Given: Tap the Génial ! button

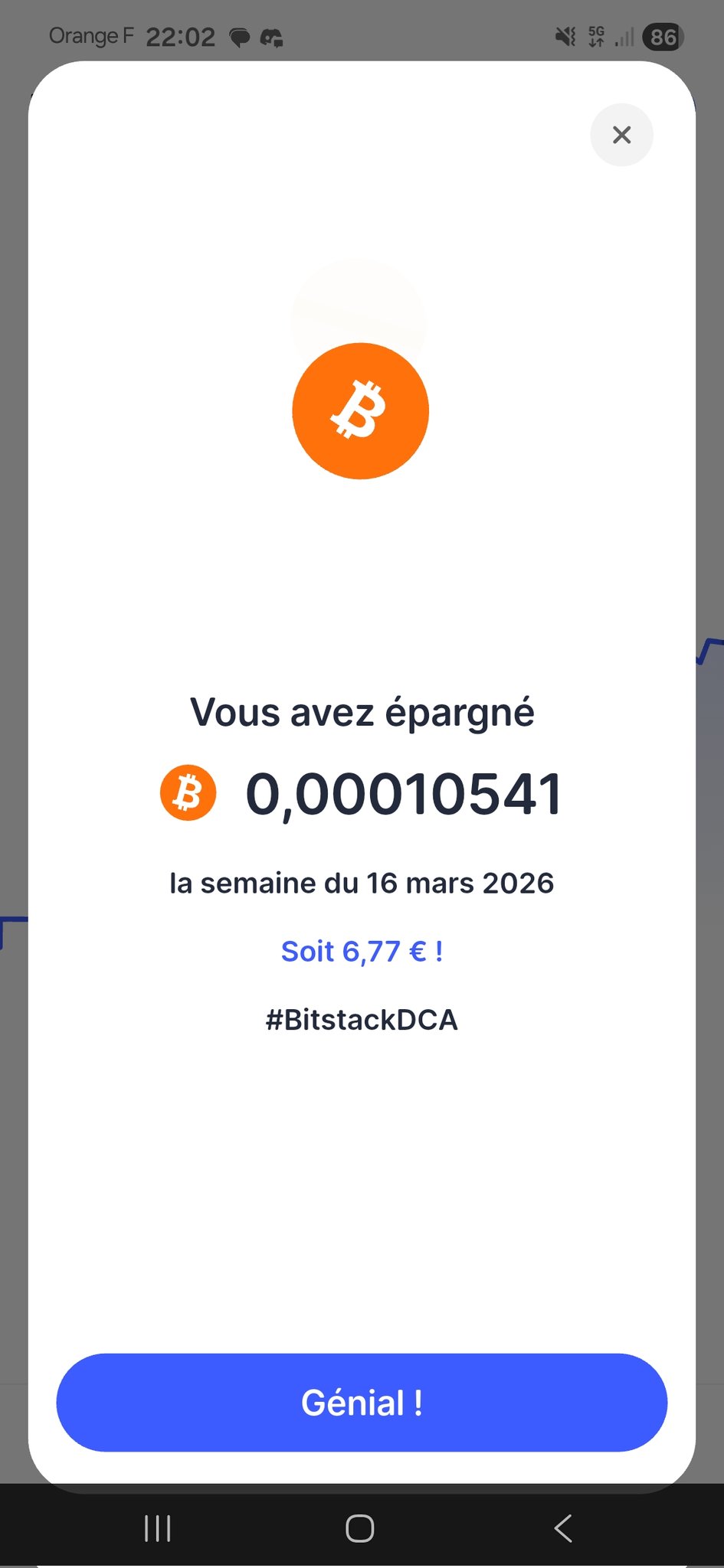Looking at the screenshot, I should click(362, 1402).
